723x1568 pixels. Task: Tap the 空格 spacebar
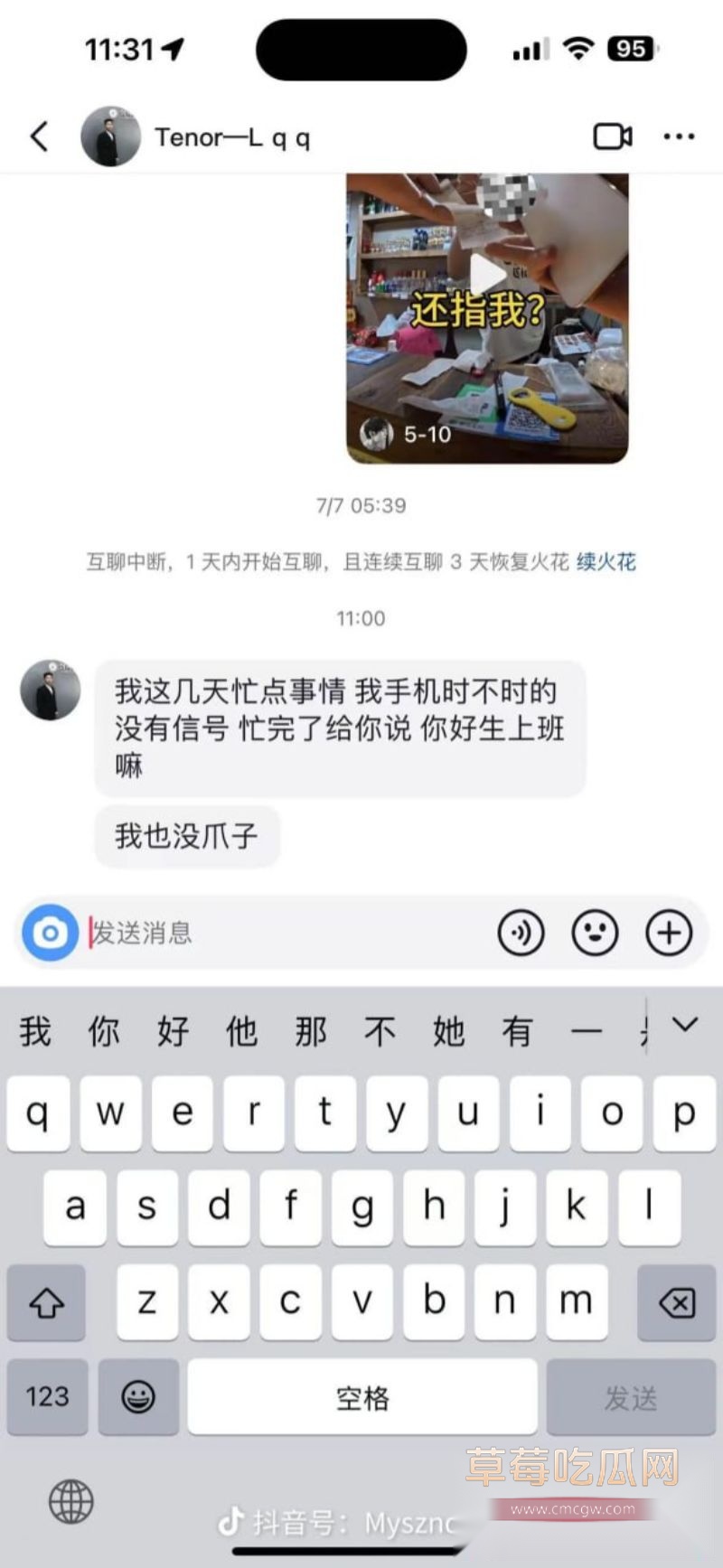click(361, 1396)
